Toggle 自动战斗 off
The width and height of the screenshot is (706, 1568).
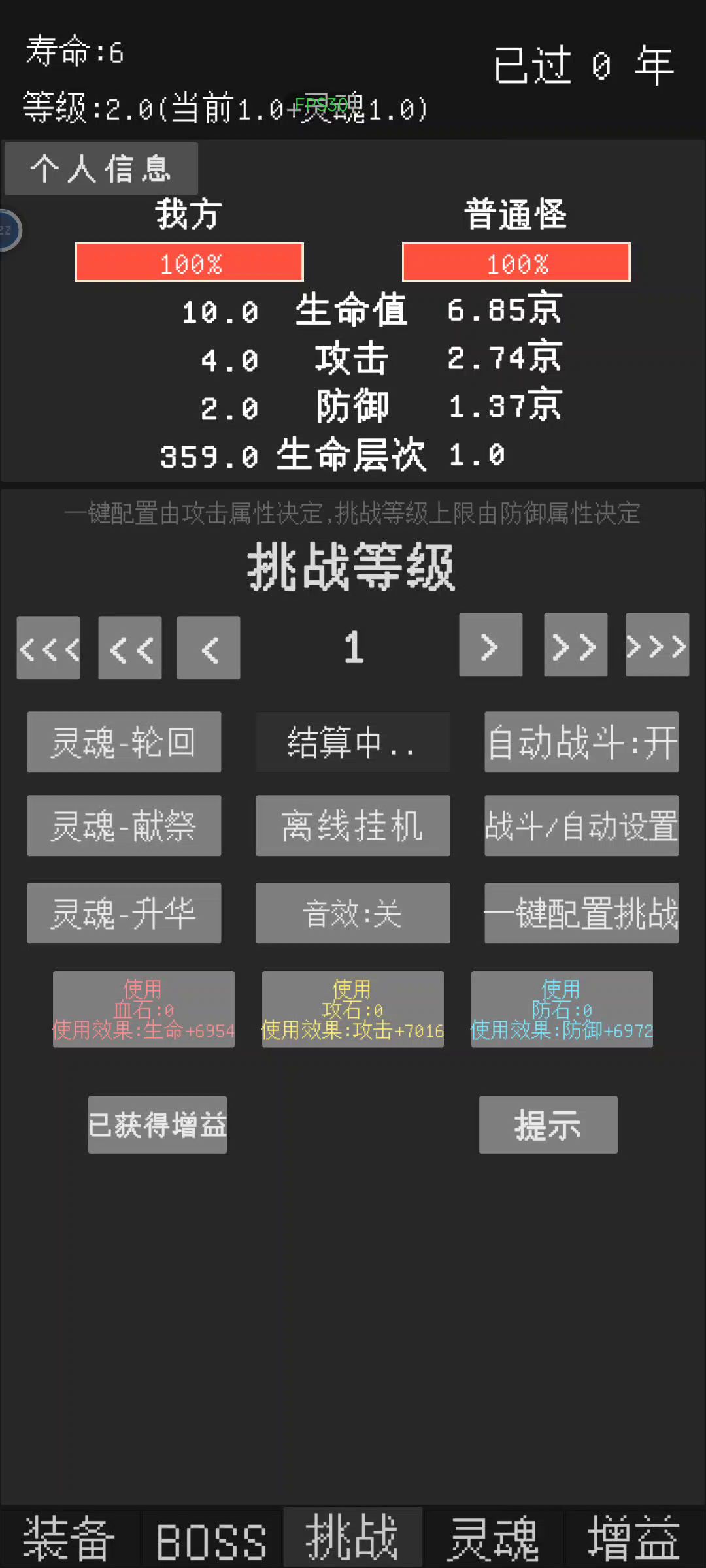[x=581, y=742]
